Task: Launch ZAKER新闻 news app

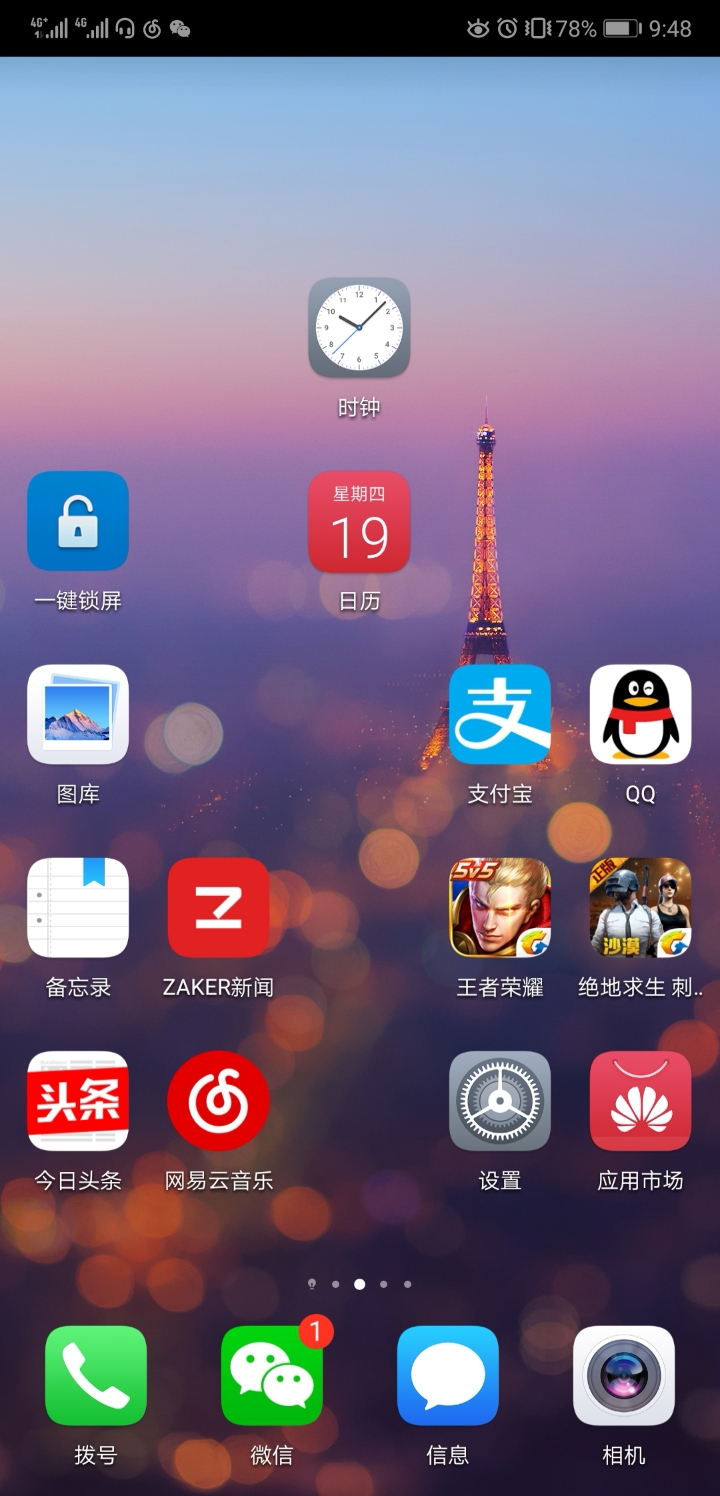Action: pyautogui.click(x=218, y=907)
